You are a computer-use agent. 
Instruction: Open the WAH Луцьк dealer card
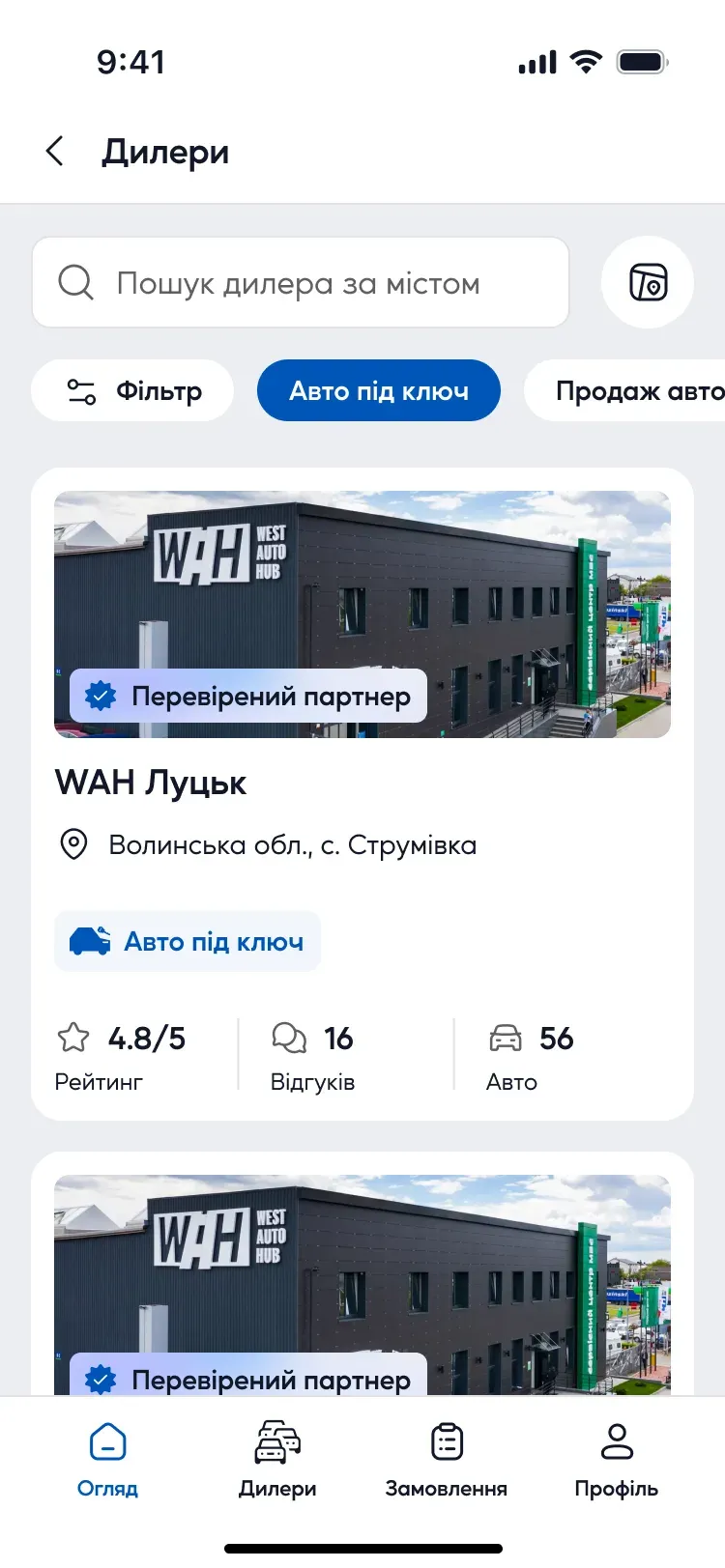click(362, 794)
